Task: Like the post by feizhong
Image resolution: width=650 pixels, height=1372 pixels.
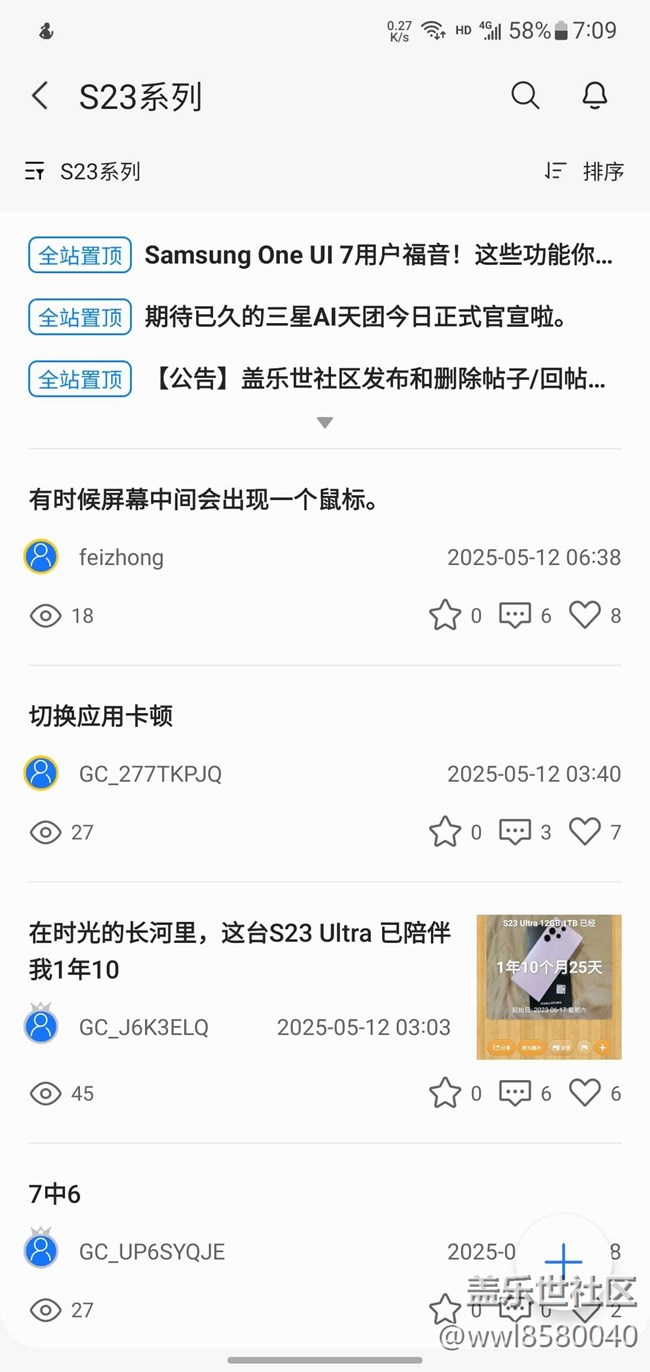Action: pos(585,615)
